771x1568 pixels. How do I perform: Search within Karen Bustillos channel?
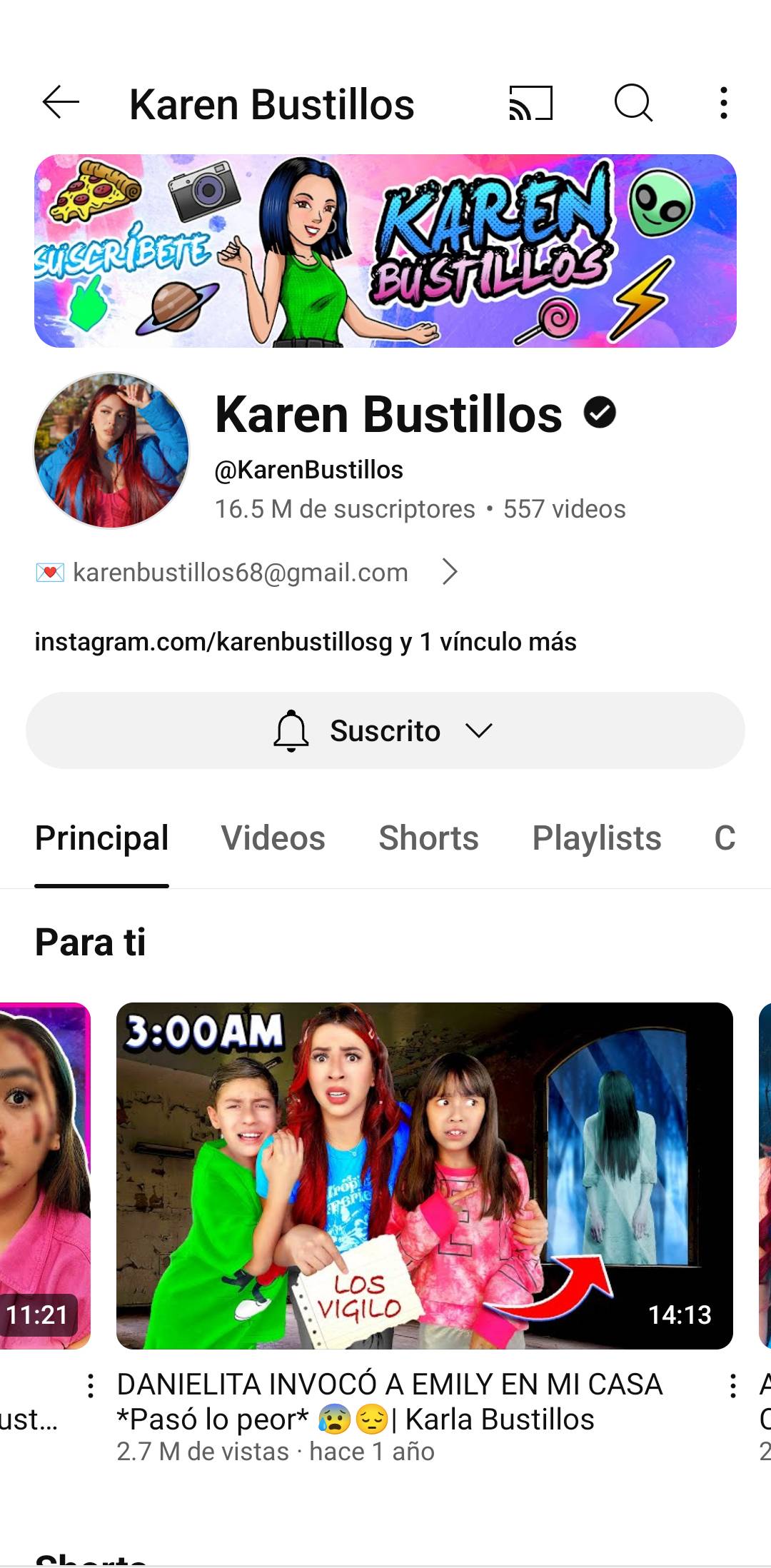point(633,103)
